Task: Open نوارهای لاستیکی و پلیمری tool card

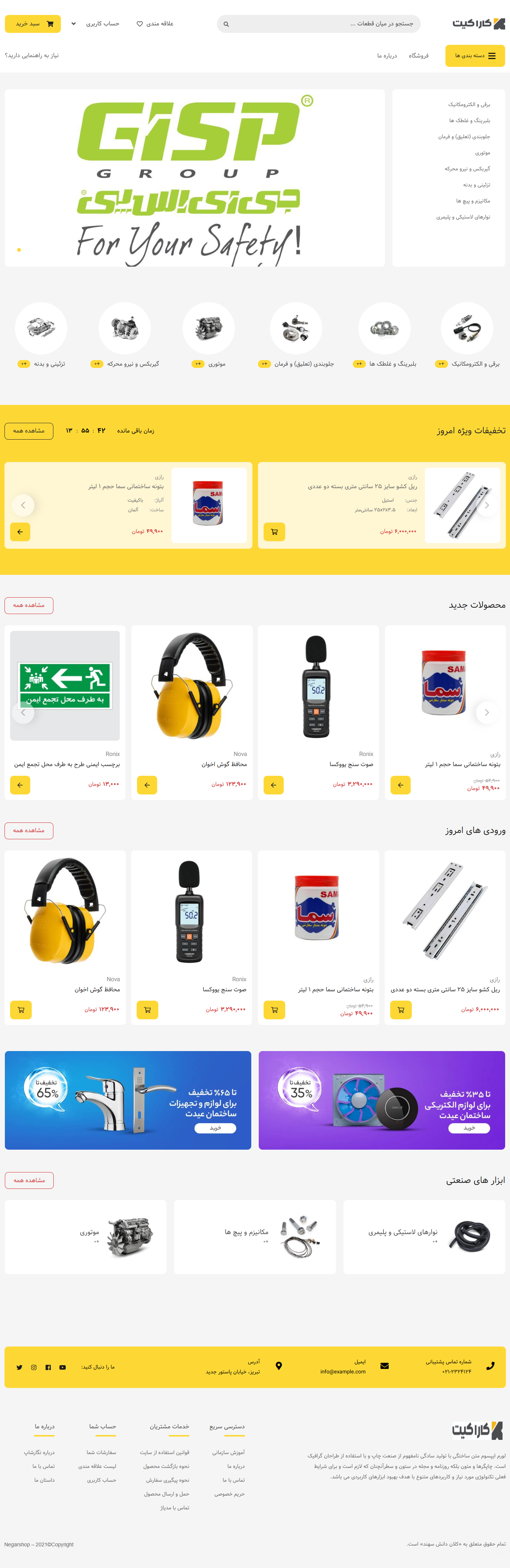Action: tap(424, 1237)
